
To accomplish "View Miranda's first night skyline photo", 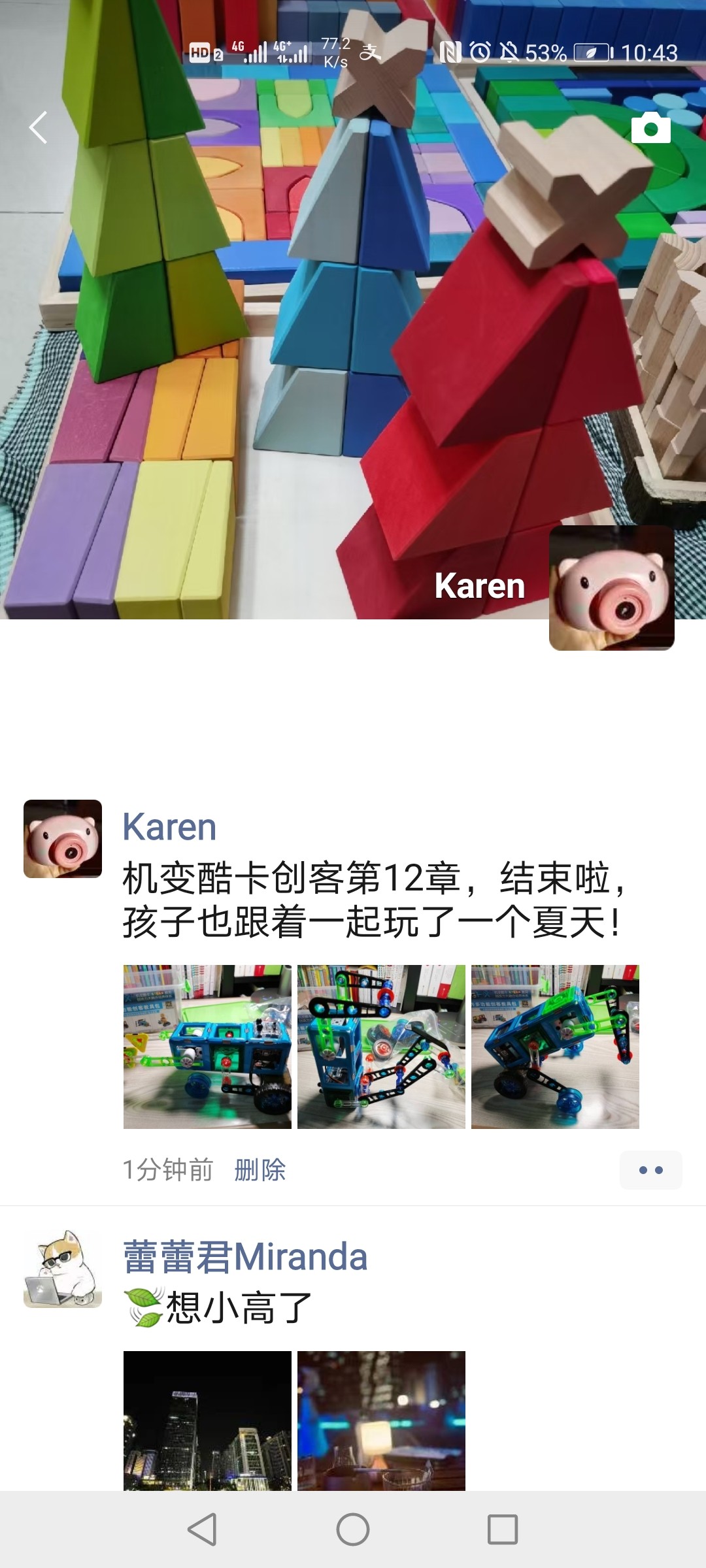I will point(207,1420).
